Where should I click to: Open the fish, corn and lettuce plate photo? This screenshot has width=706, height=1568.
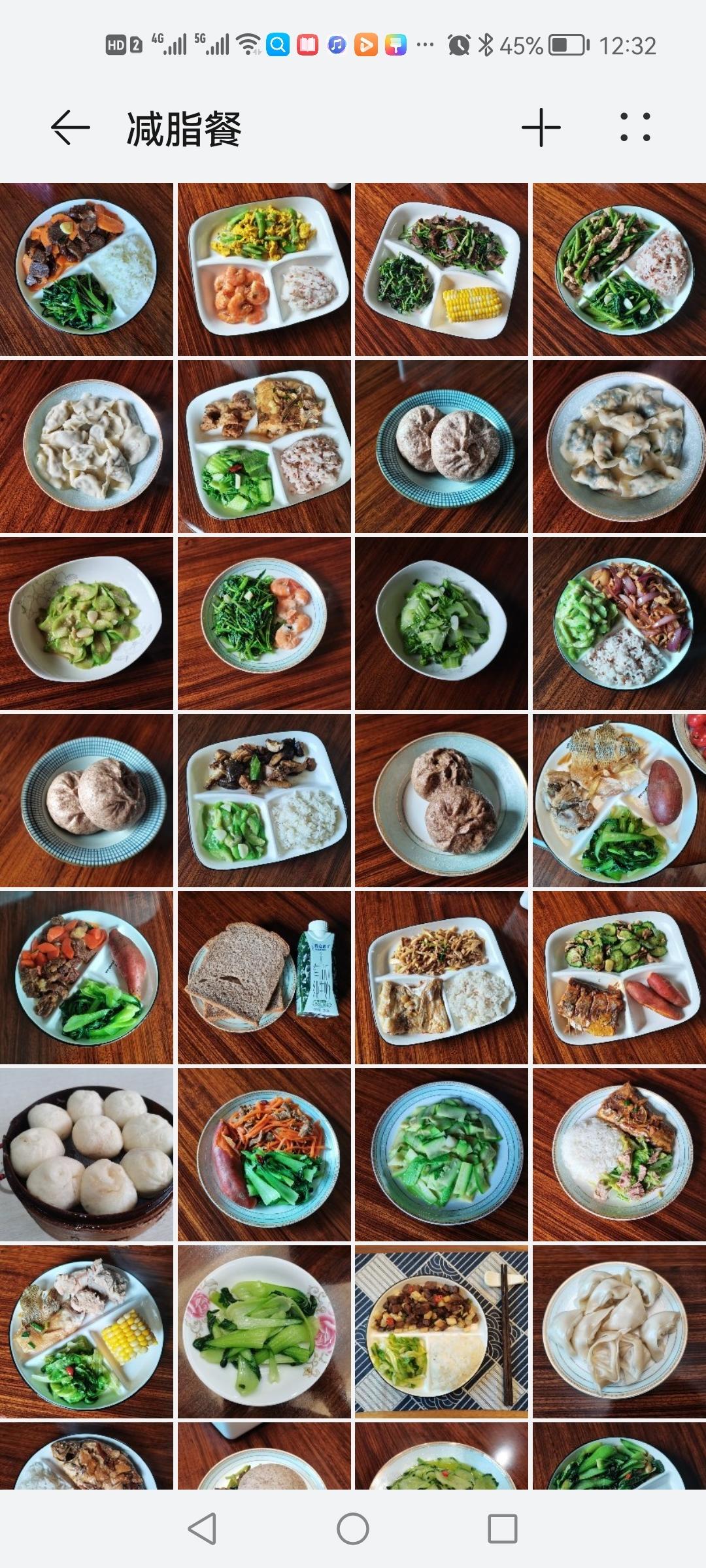coord(86,1331)
